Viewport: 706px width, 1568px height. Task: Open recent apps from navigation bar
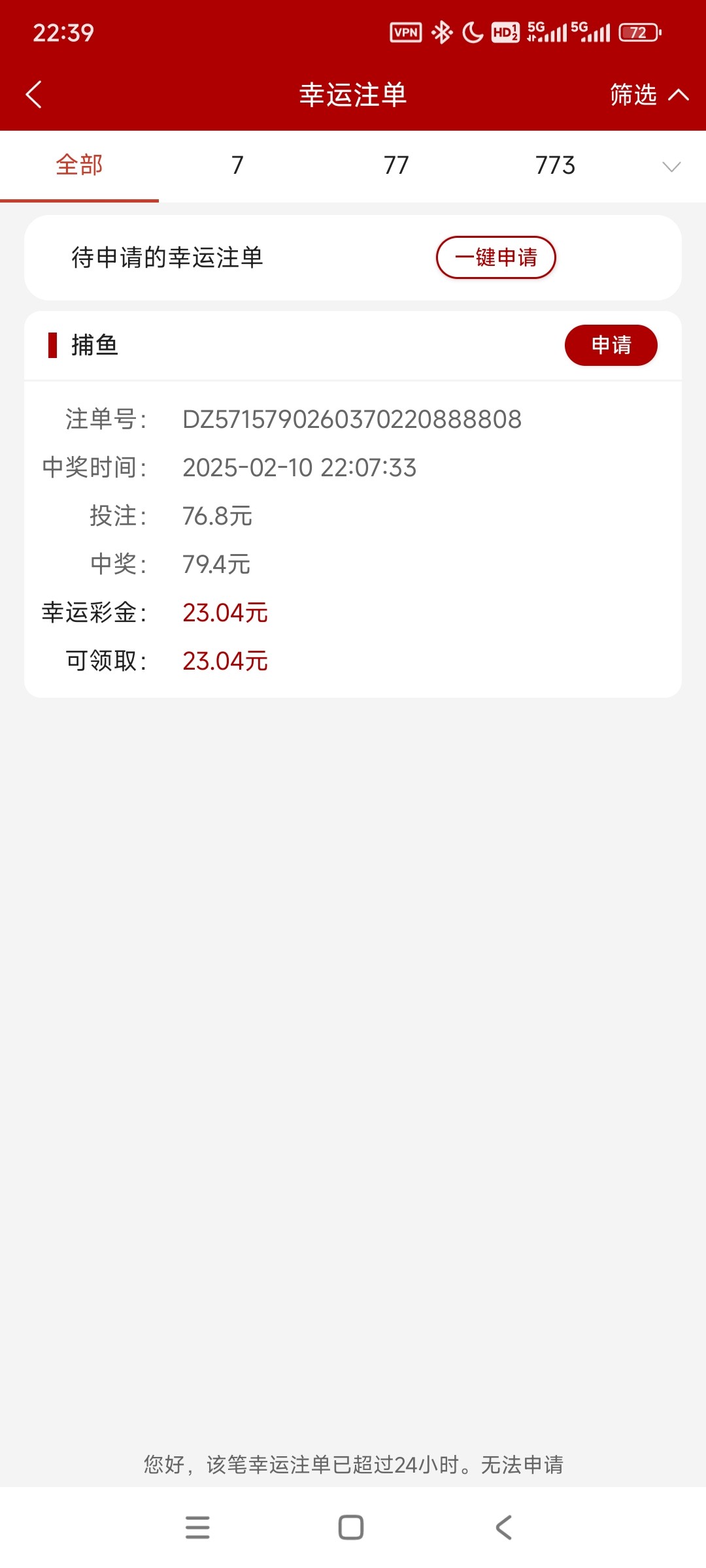[197, 1527]
